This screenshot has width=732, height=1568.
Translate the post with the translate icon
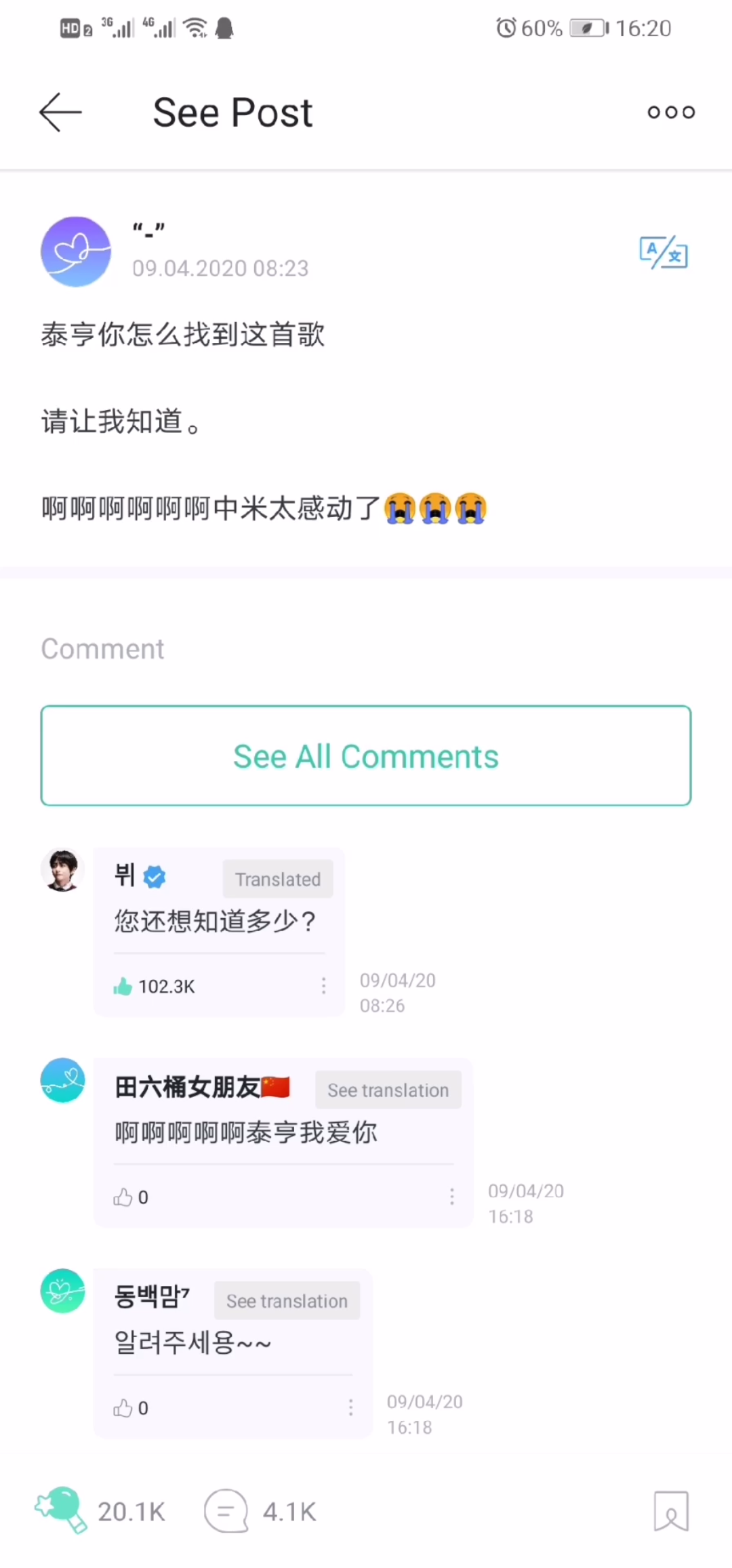(x=664, y=253)
